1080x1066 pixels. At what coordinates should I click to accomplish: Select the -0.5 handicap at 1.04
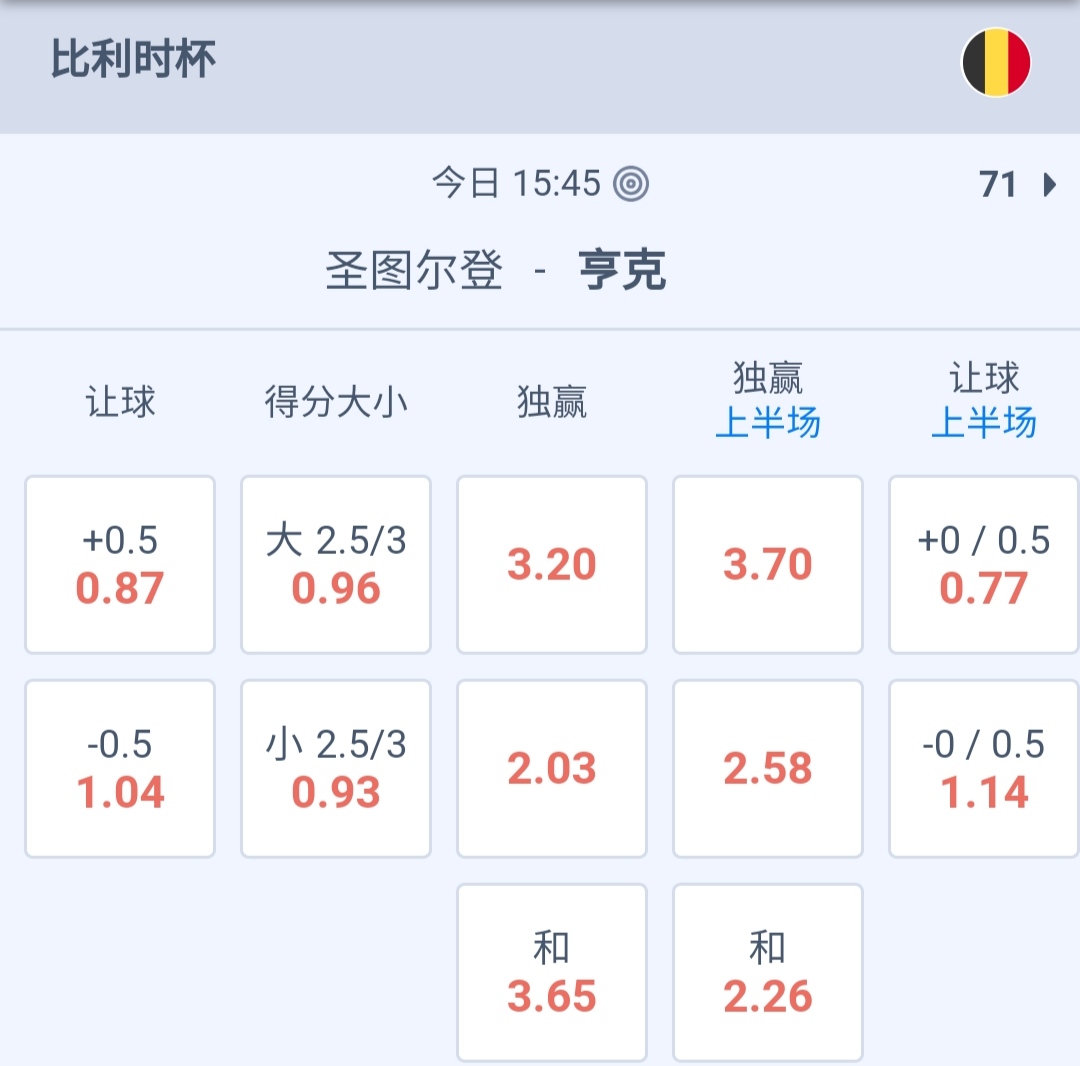click(x=120, y=769)
